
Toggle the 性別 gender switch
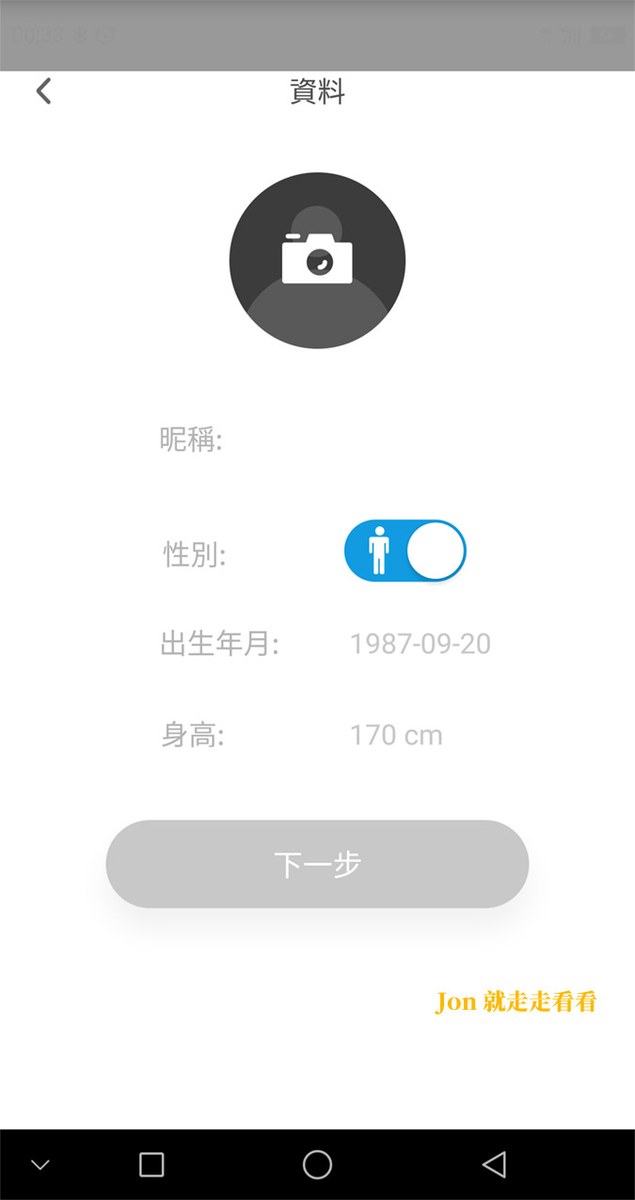405,551
